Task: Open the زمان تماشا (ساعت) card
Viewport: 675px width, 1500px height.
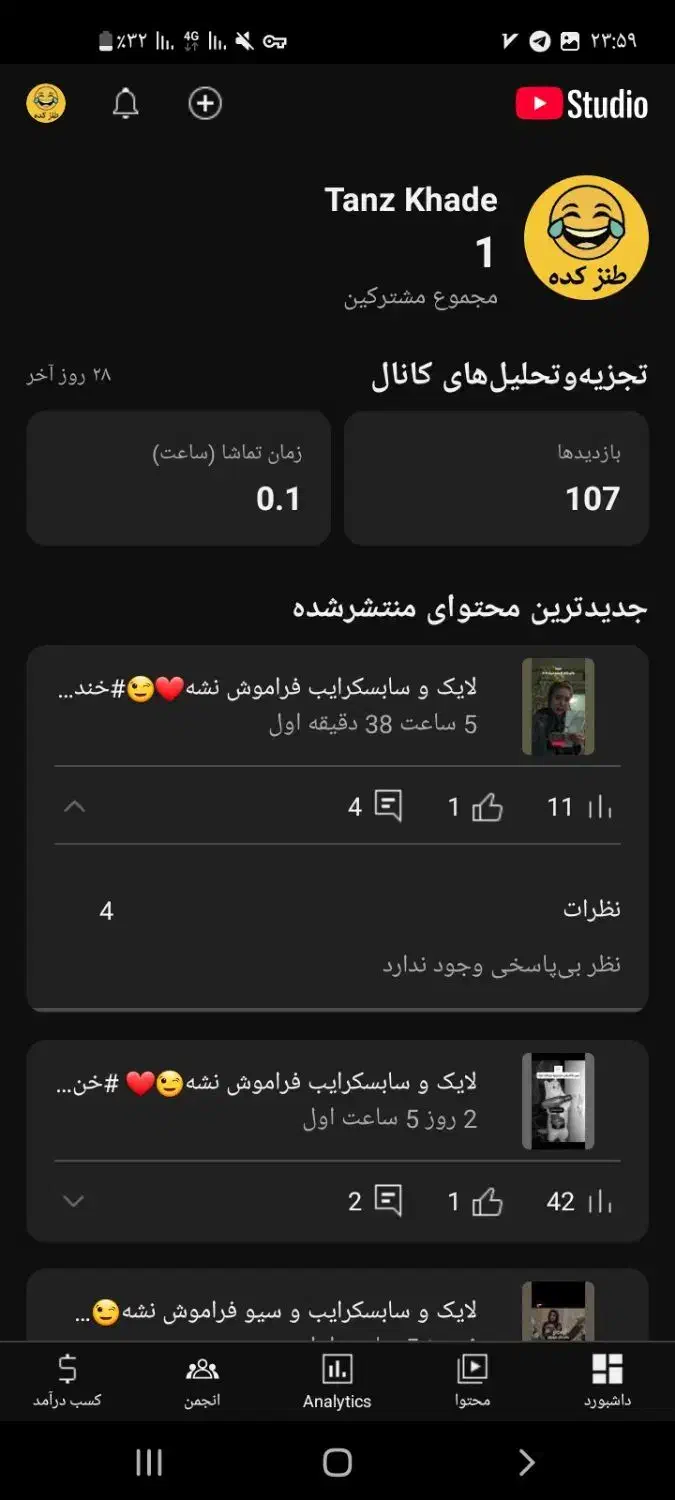Action: coord(178,478)
